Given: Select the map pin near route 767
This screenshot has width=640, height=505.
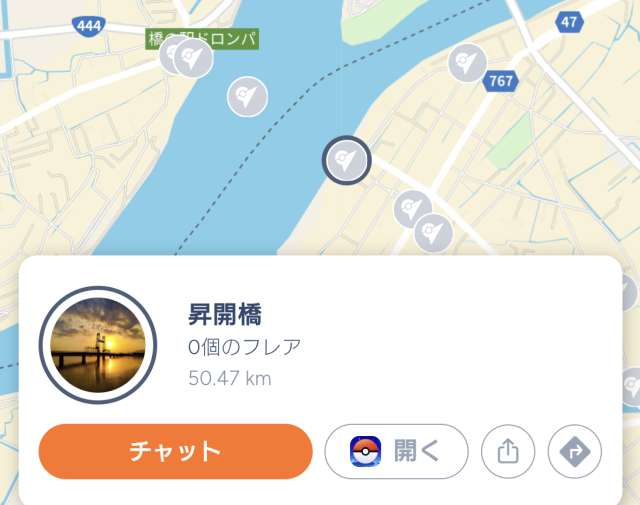Looking at the screenshot, I should pyautogui.click(x=466, y=62).
